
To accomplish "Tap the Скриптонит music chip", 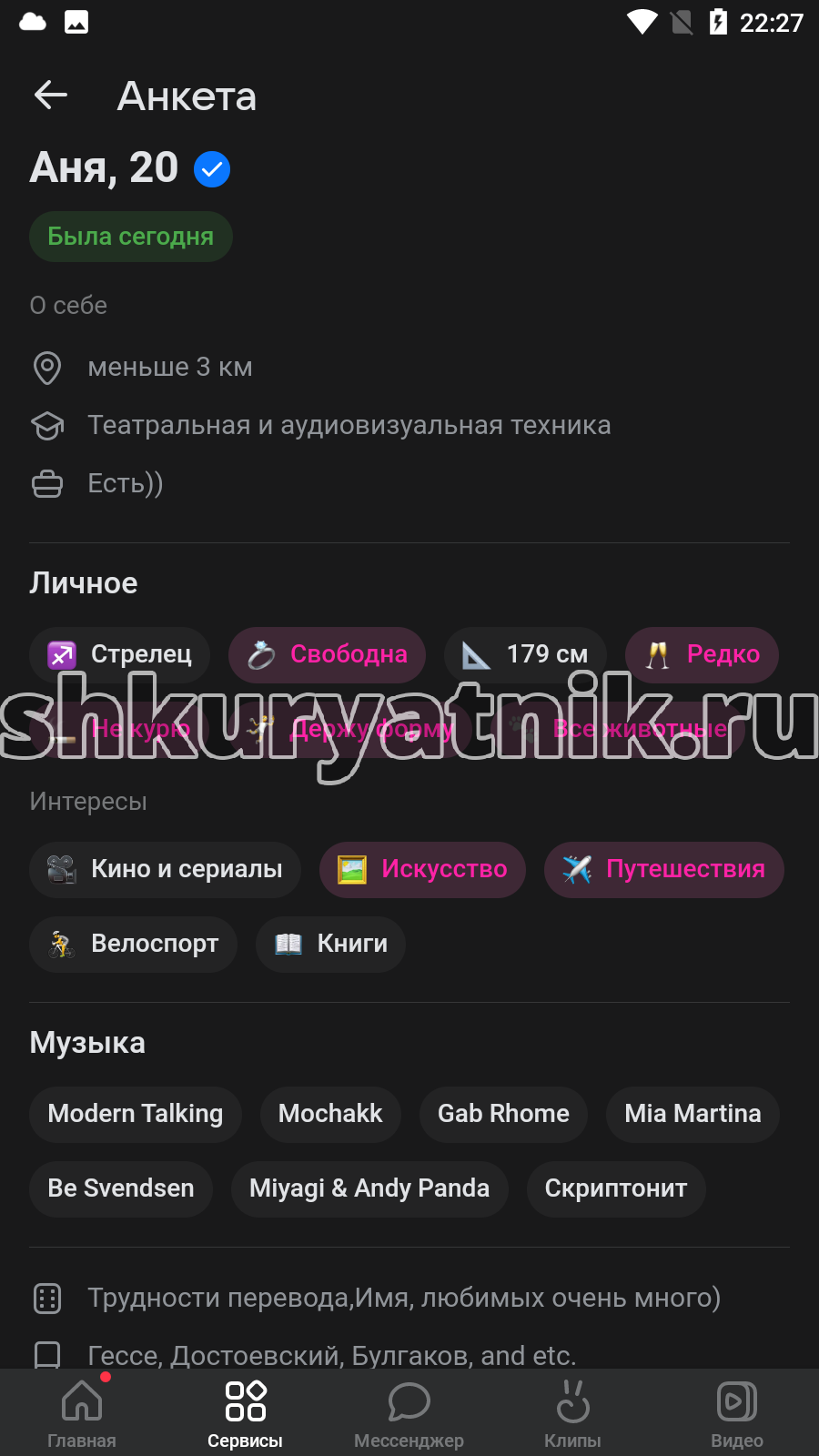I will (616, 1188).
